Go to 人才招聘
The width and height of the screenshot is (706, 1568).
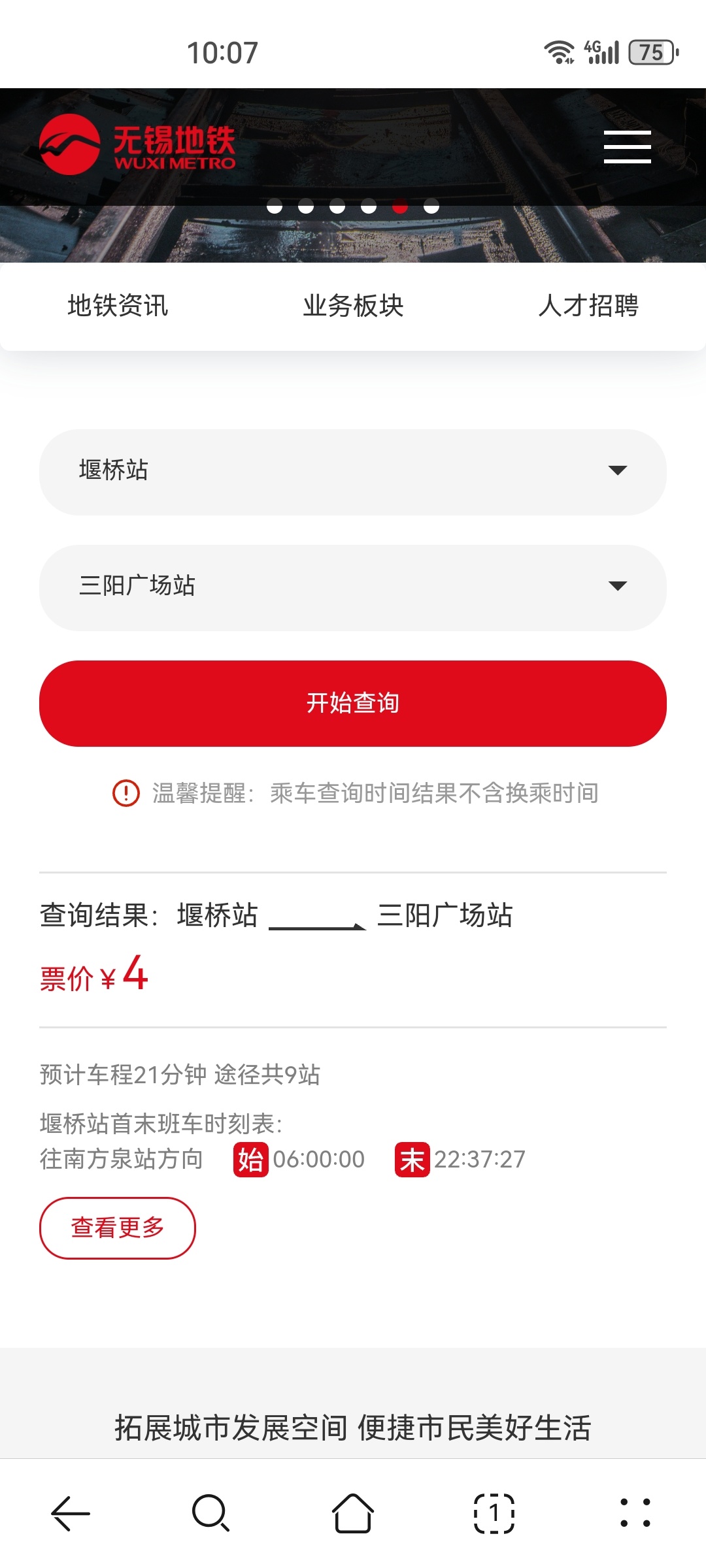point(588,306)
